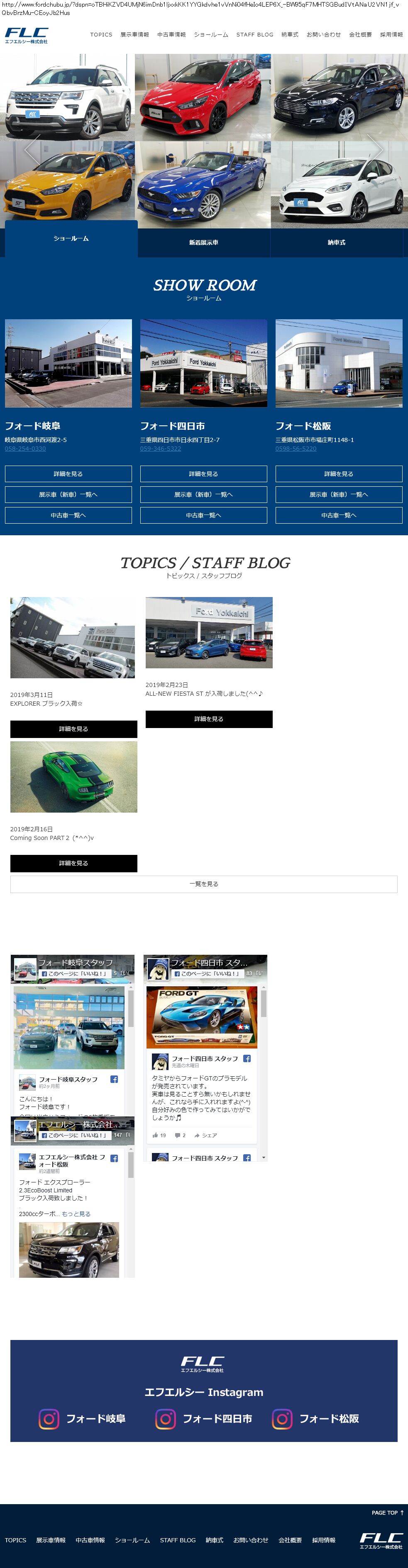This screenshot has width=408, height=1568.
Task: Go to the previous carousel slide
Action: 32,149
